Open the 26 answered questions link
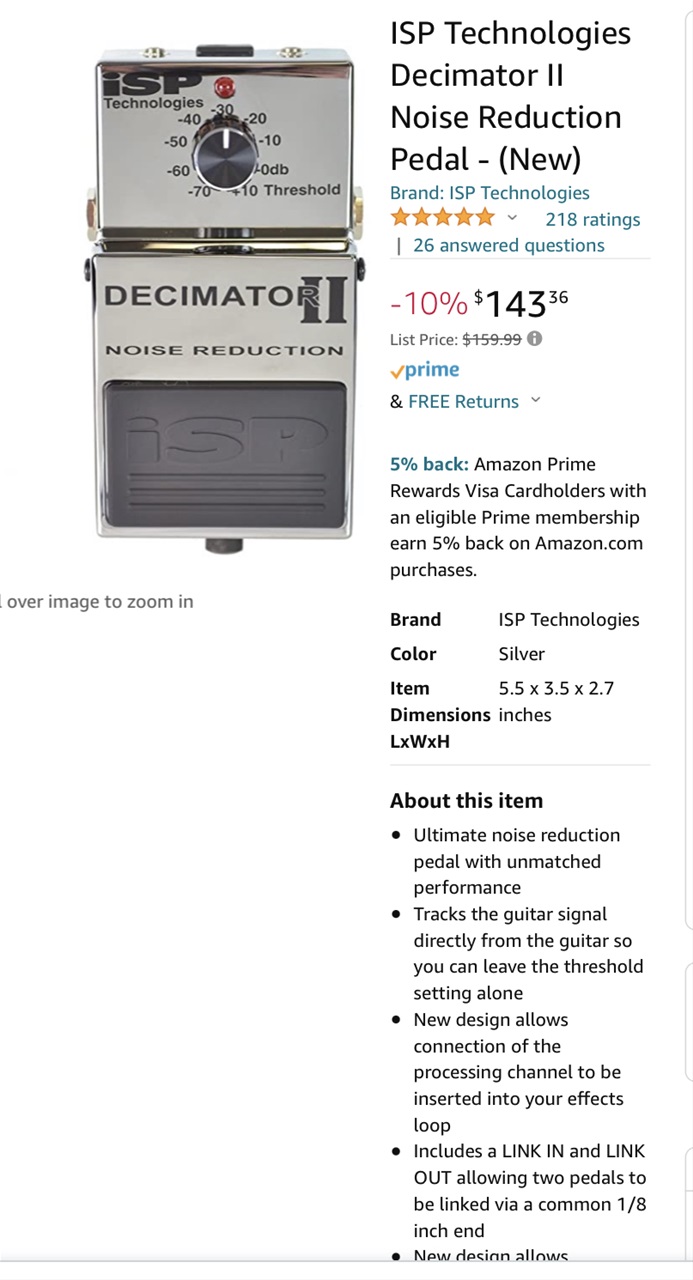Screen dimensions: 693x1280 tap(509, 245)
